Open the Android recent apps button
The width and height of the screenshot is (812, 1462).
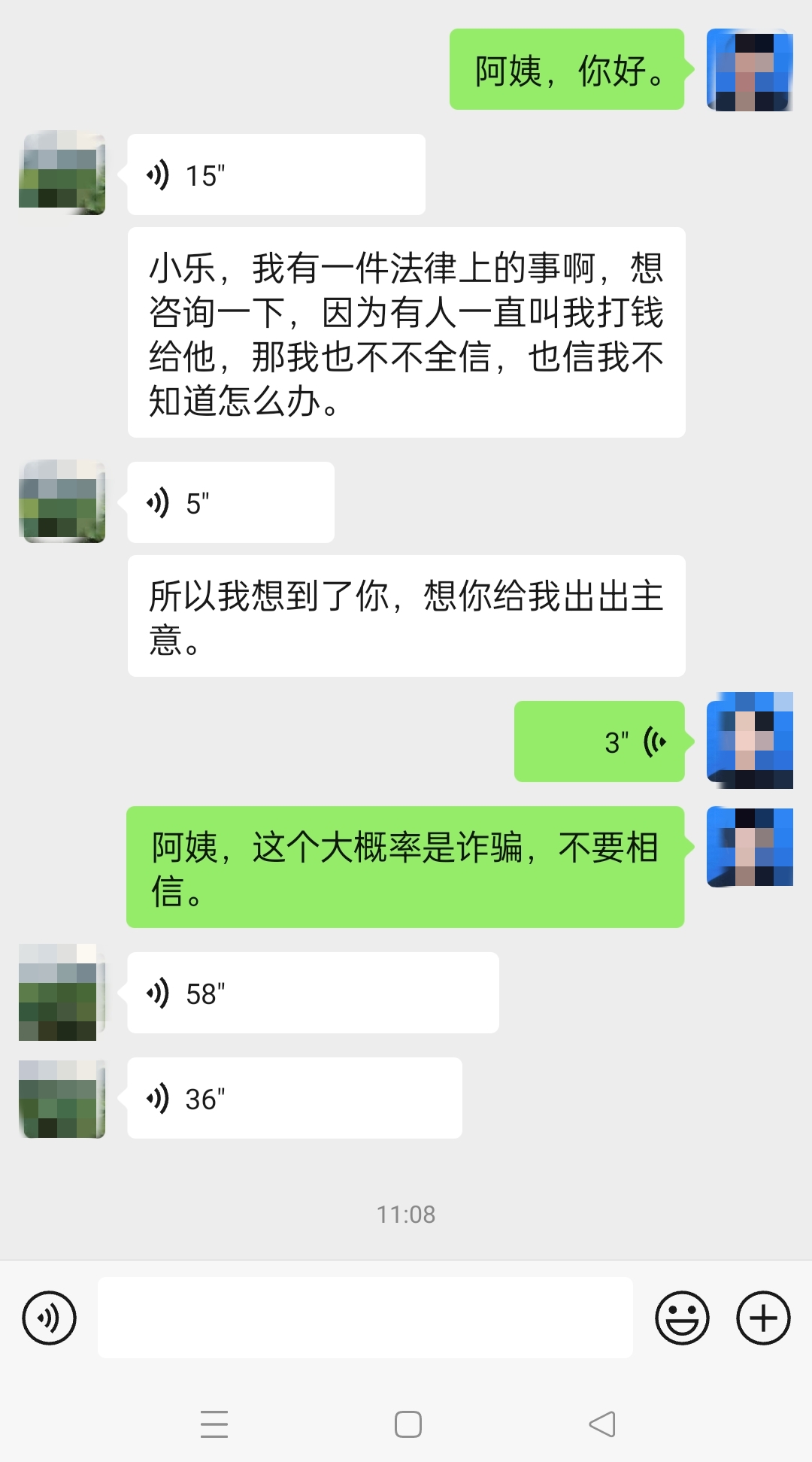click(214, 1425)
